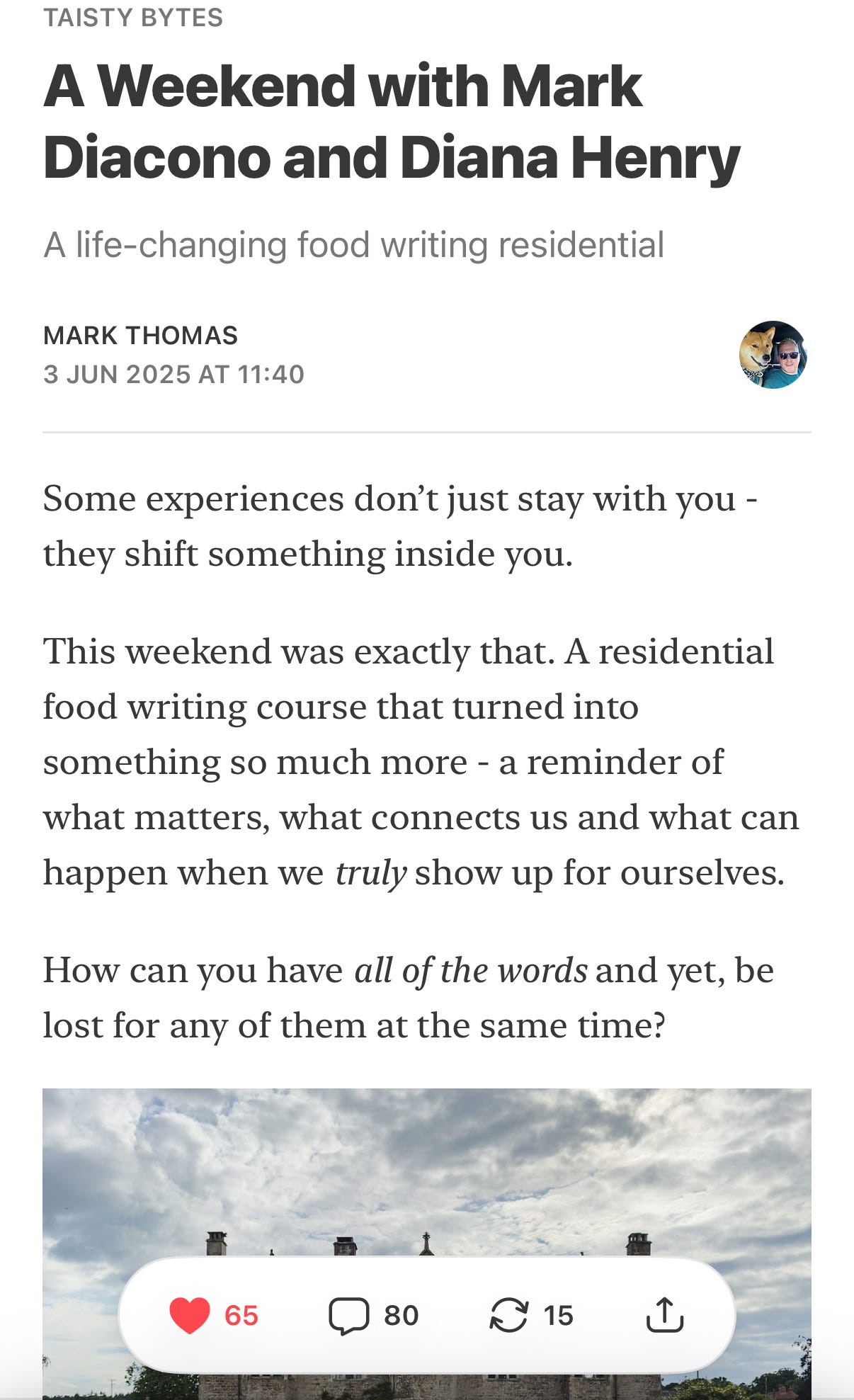Open the comments on this article
854x1400 pixels.
pos(349,1315)
